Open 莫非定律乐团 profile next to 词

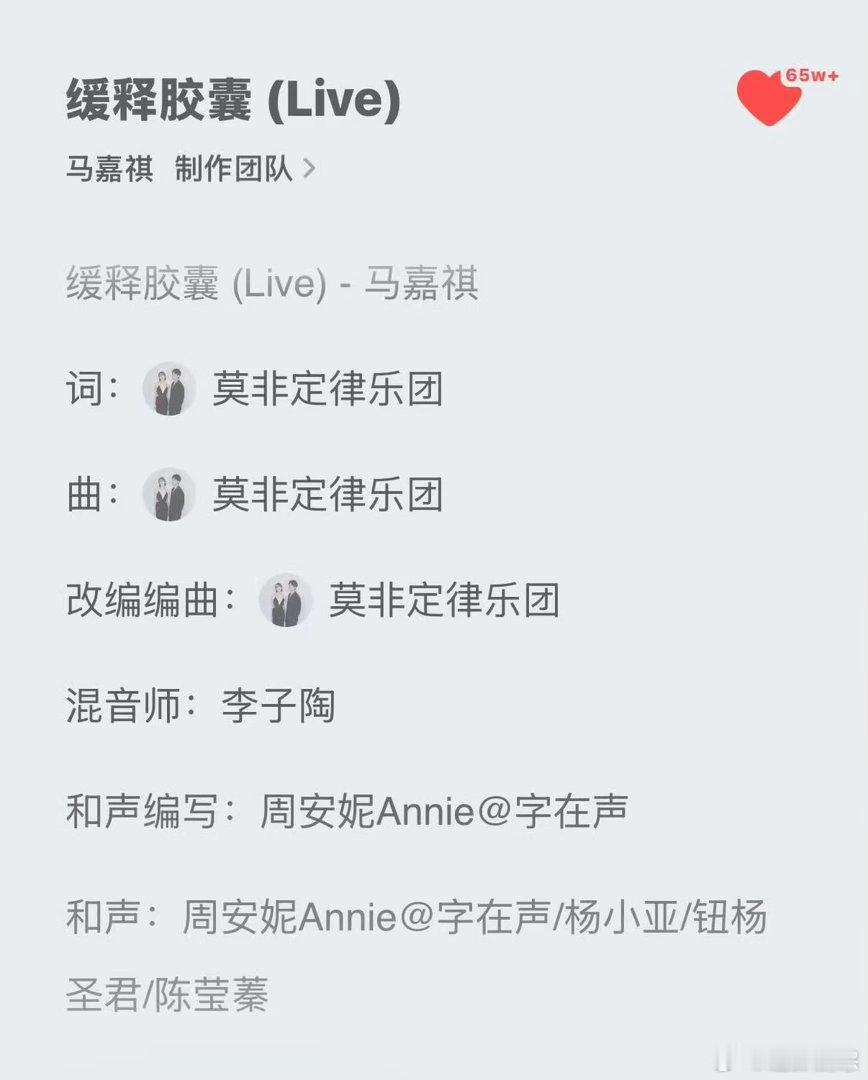coord(293,388)
